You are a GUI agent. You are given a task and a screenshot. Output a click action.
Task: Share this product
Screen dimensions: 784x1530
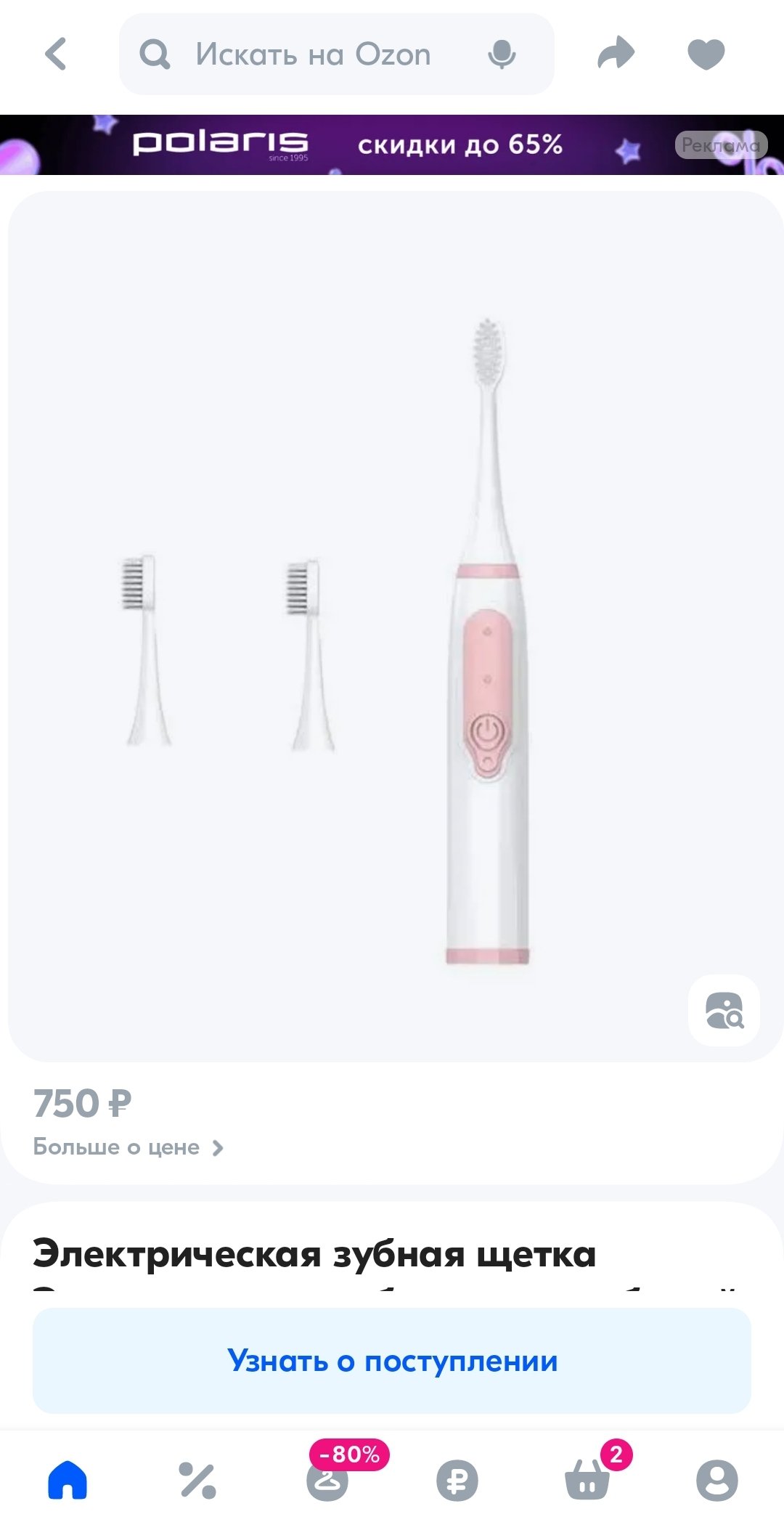tap(616, 54)
